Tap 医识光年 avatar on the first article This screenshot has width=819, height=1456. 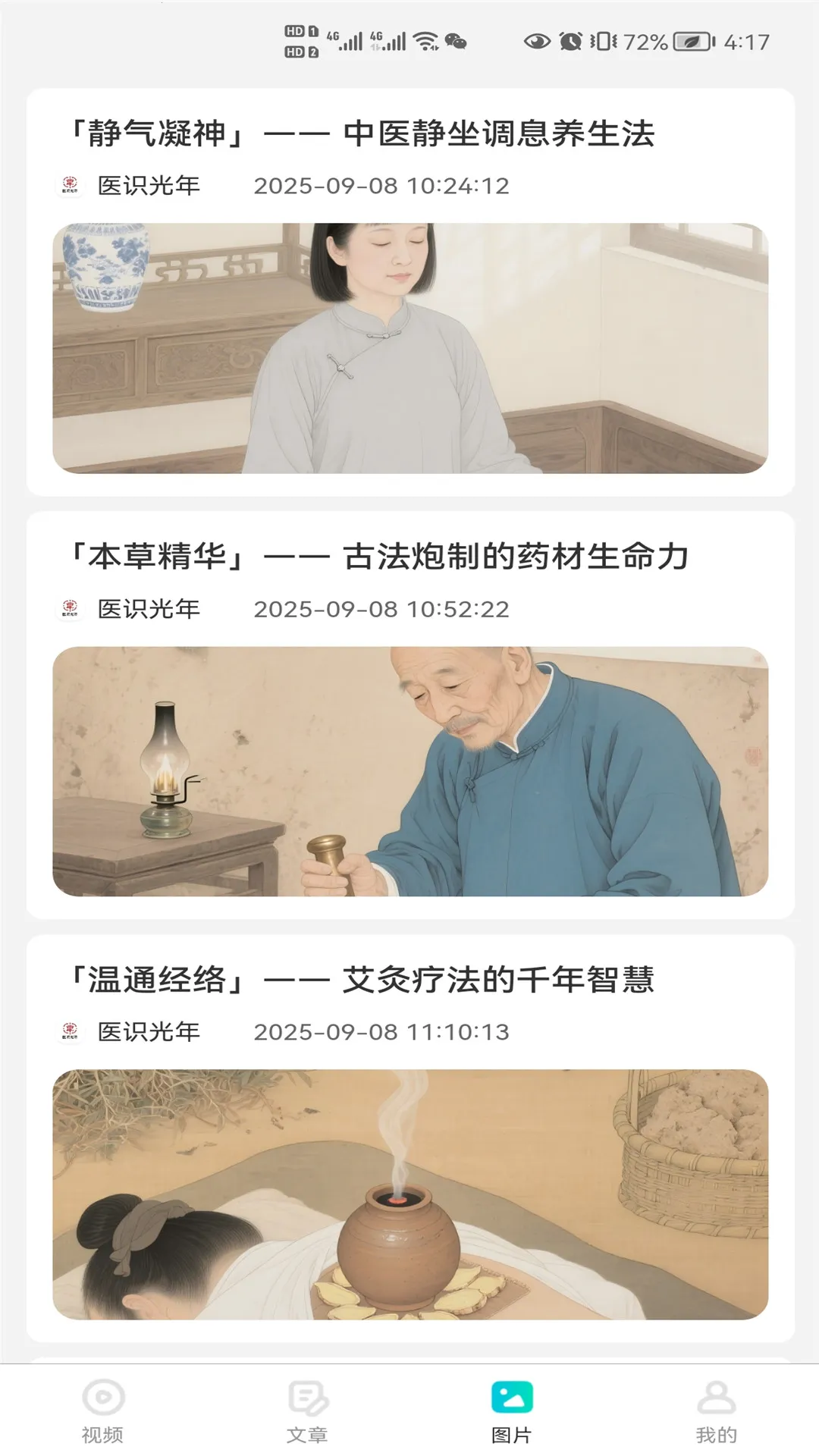71,184
